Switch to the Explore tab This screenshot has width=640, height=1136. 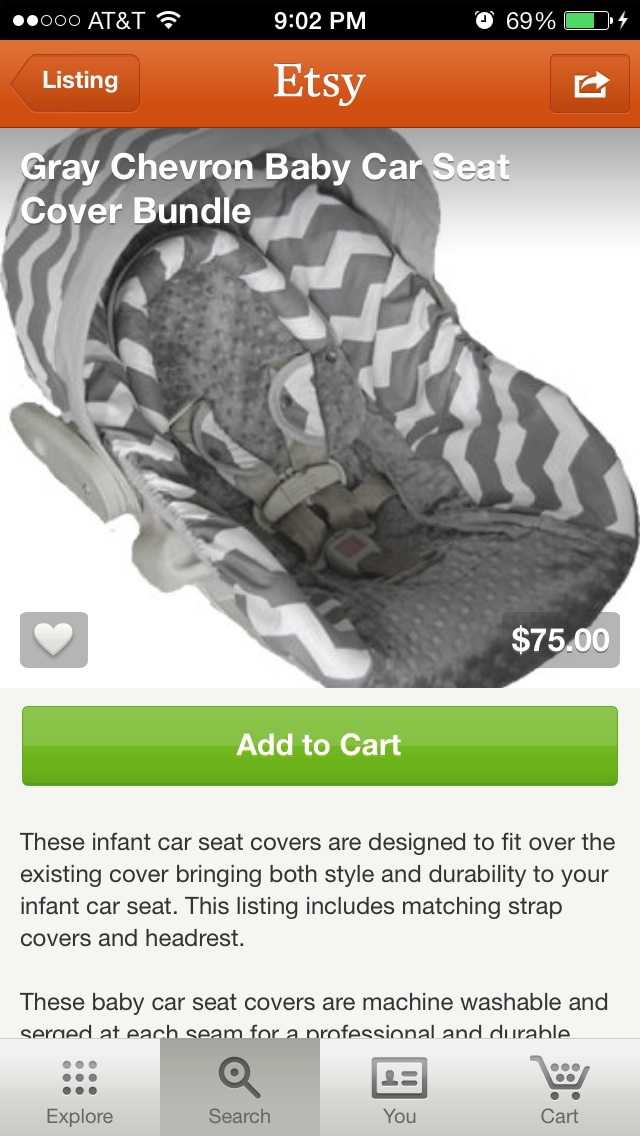[80, 1090]
